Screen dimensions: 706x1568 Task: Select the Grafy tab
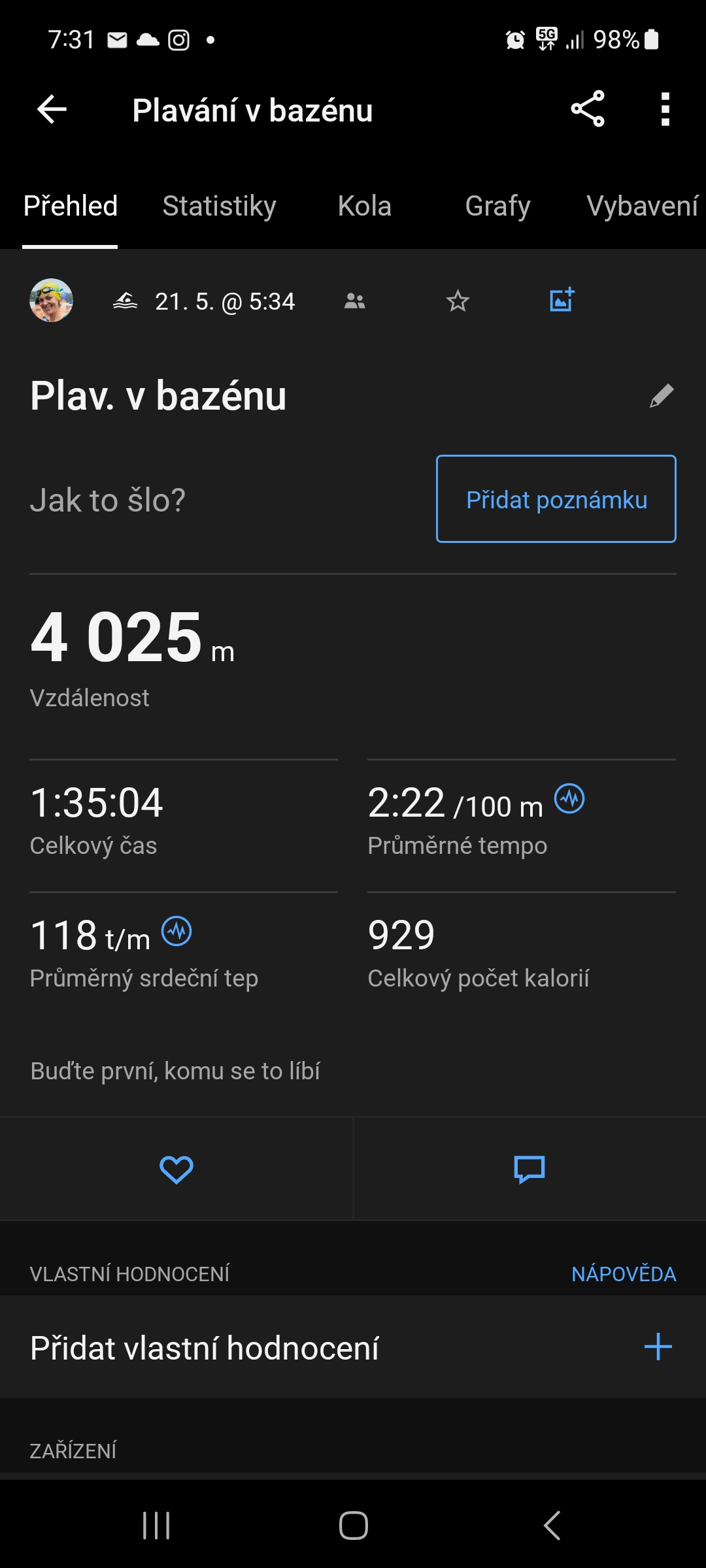[497, 206]
